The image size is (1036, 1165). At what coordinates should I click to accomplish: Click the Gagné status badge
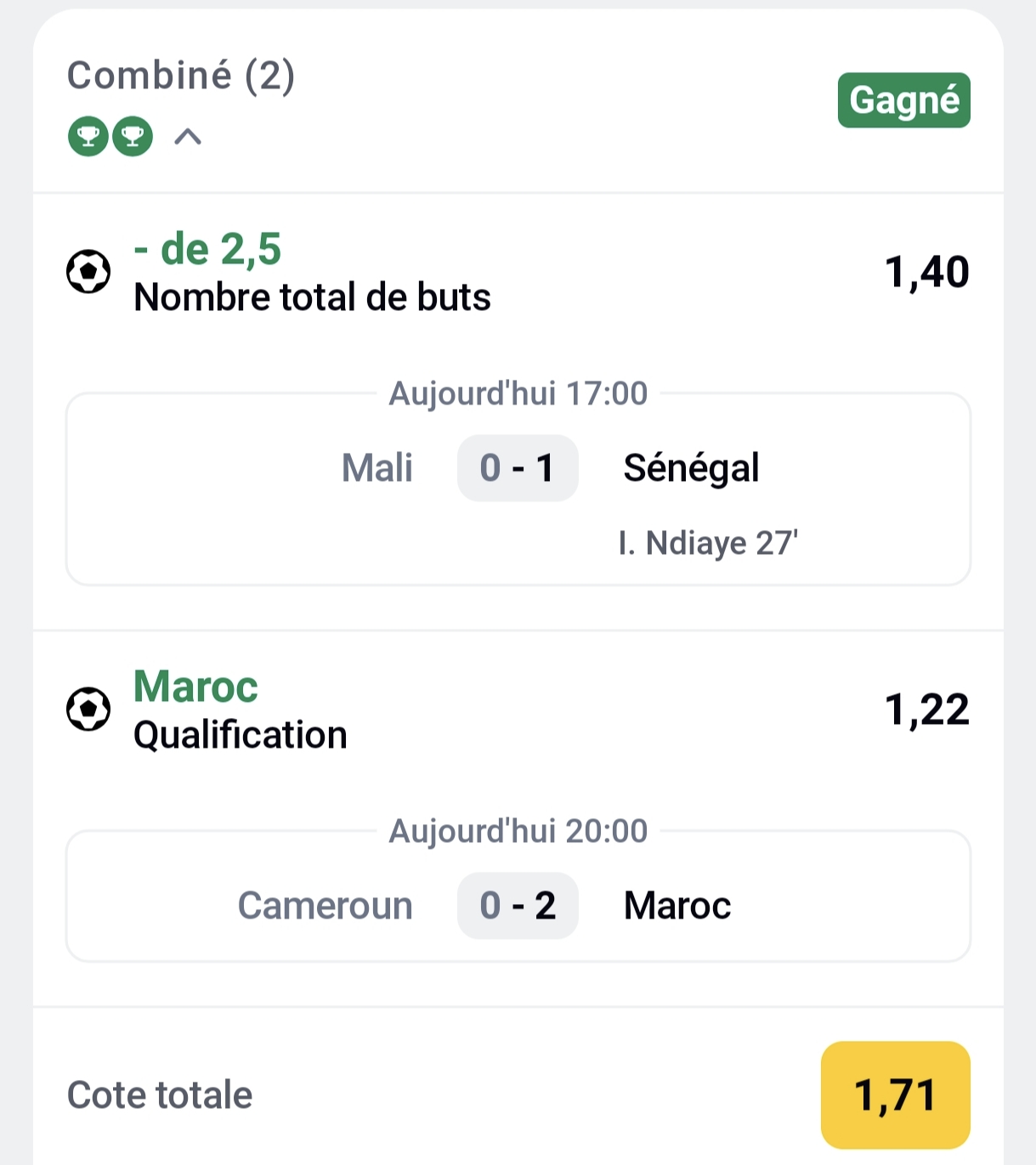pos(903,99)
